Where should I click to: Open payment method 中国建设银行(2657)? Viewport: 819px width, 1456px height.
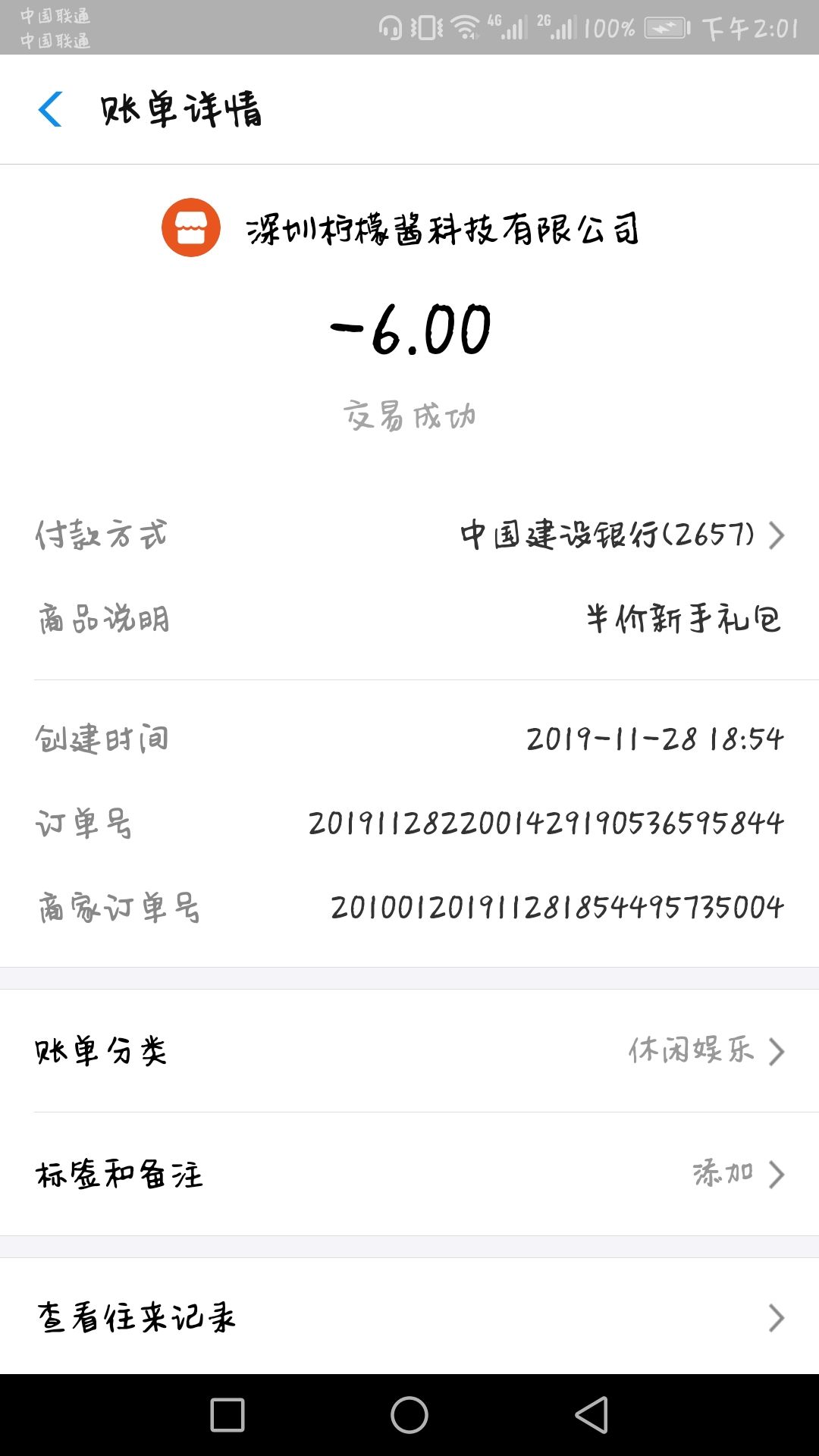(622, 535)
